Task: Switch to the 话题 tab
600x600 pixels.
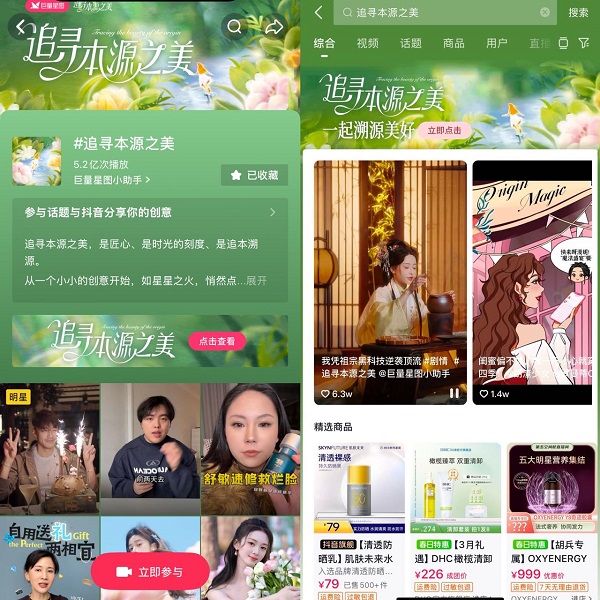Action: (411, 44)
